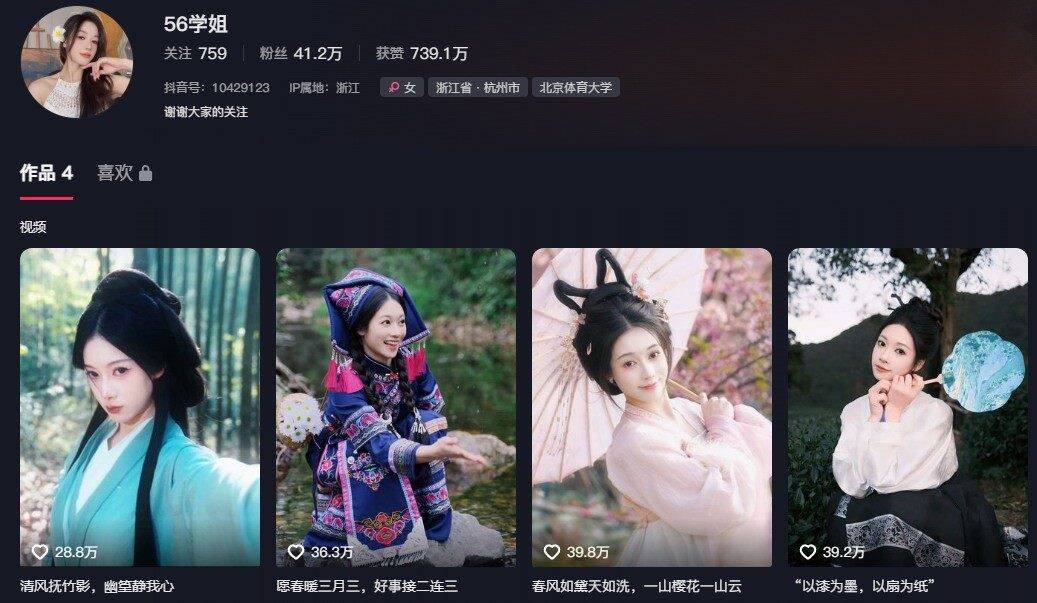The width and height of the screenshot is (1037, 603).
Task: View the 粉丝 41.2万 followers list
Action: [x=300, y=53]
